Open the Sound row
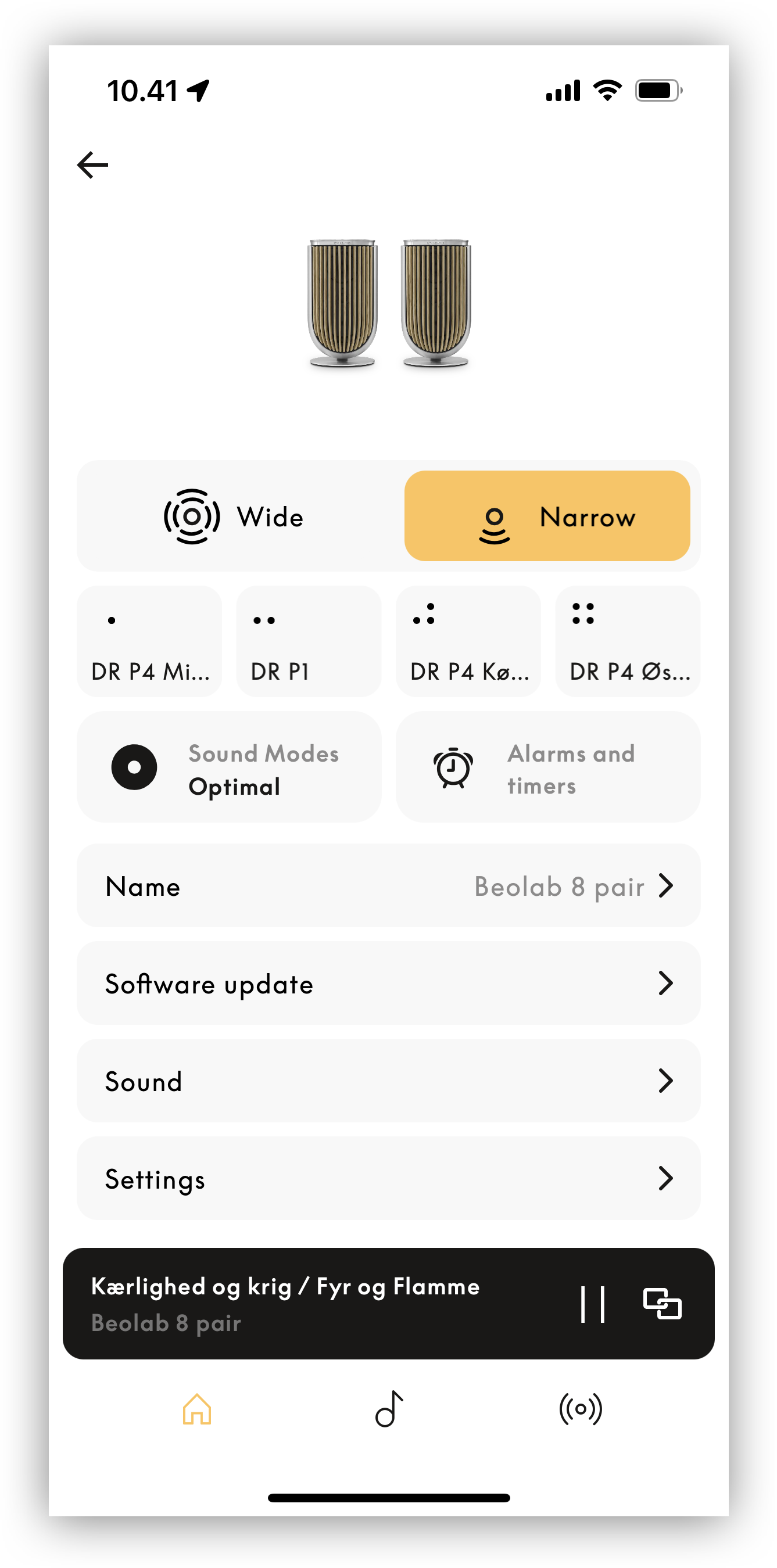This screenshot has width=777, height=1568. point(388,1081)
